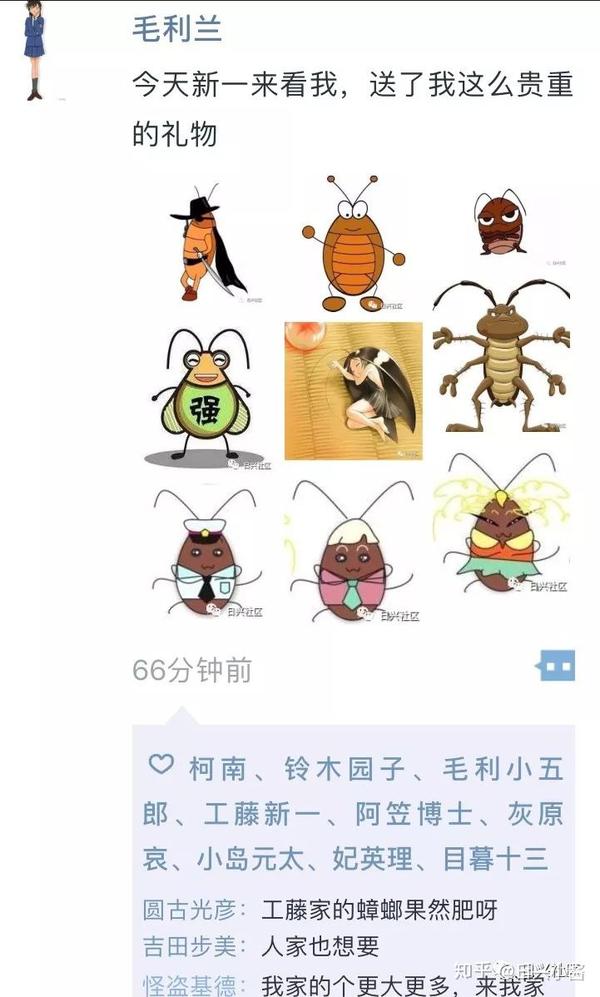600x997 pixels.
Task: Open the cockroach in captain hat photo
Action: coord(205,552)
